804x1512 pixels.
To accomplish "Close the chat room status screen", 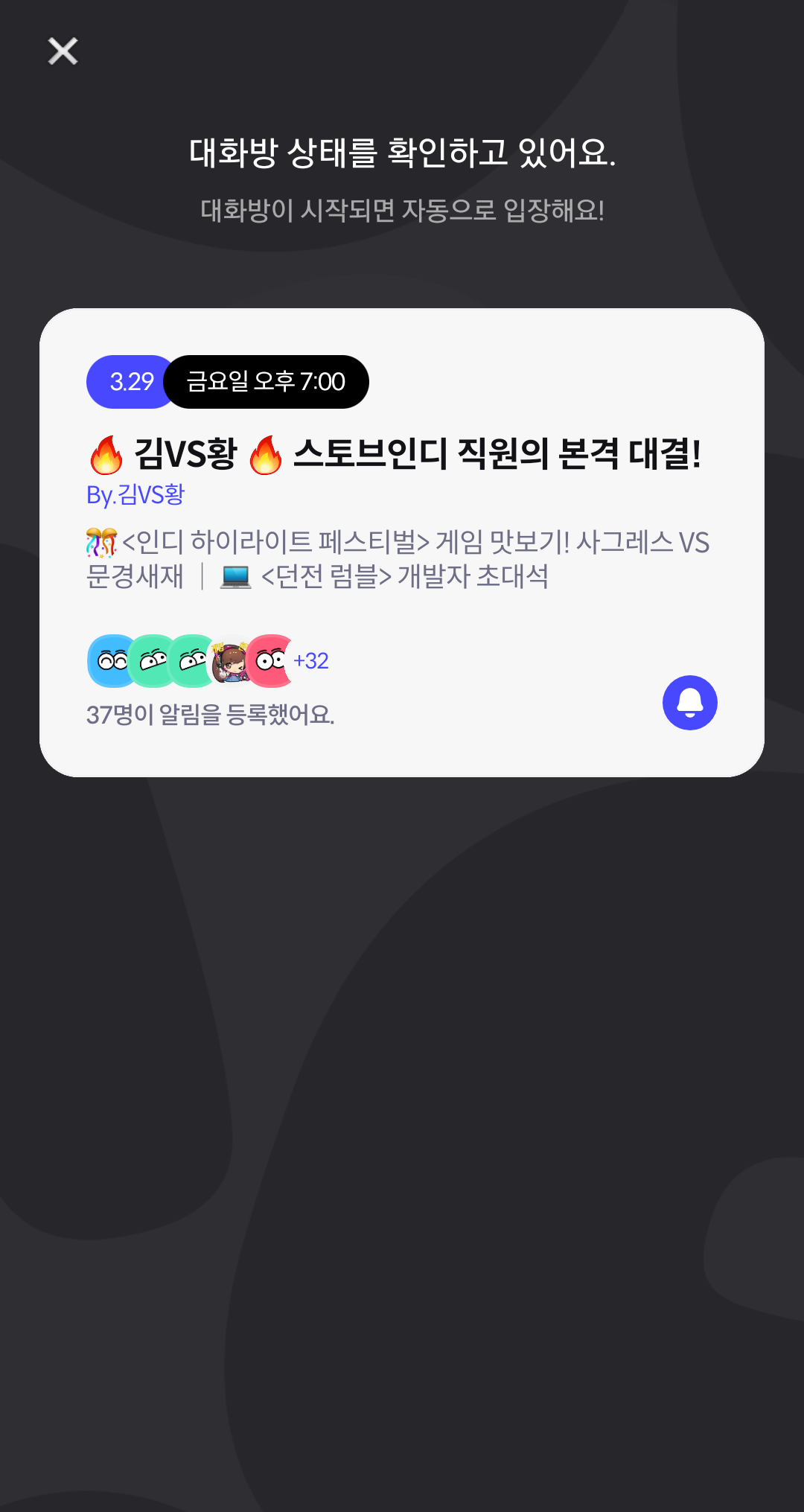I will pos(63,51).
